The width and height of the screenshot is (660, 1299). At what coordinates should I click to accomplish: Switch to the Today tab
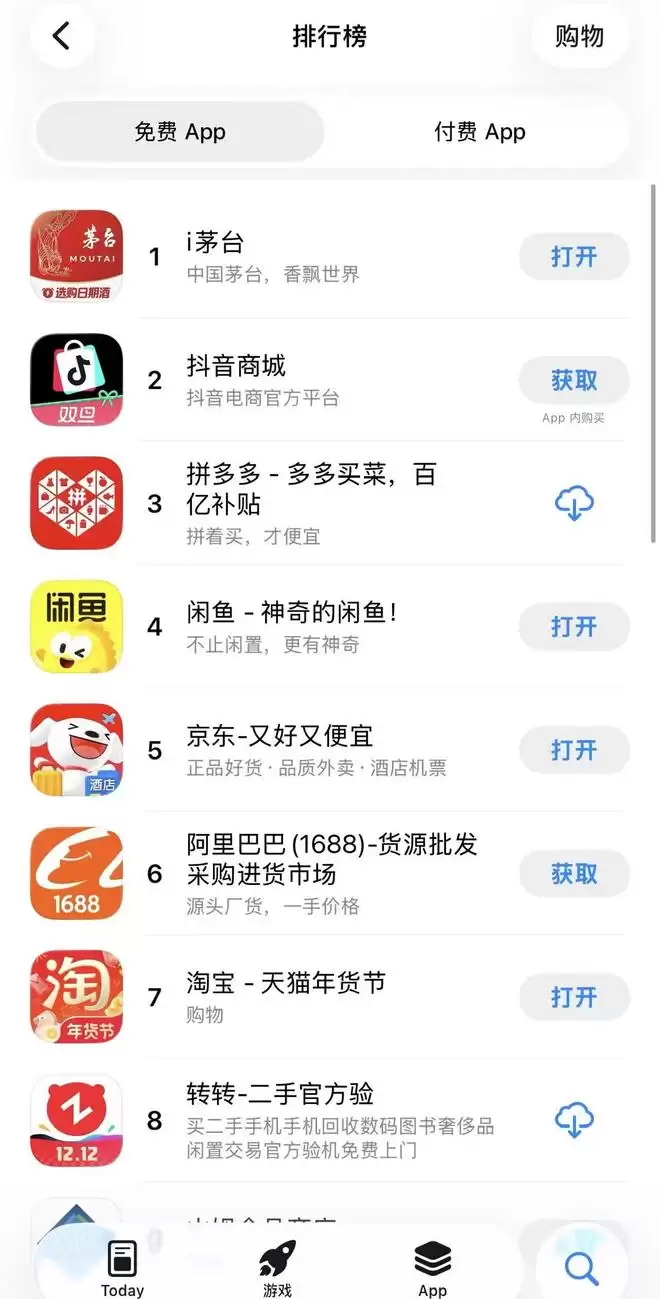(122, 1268)
